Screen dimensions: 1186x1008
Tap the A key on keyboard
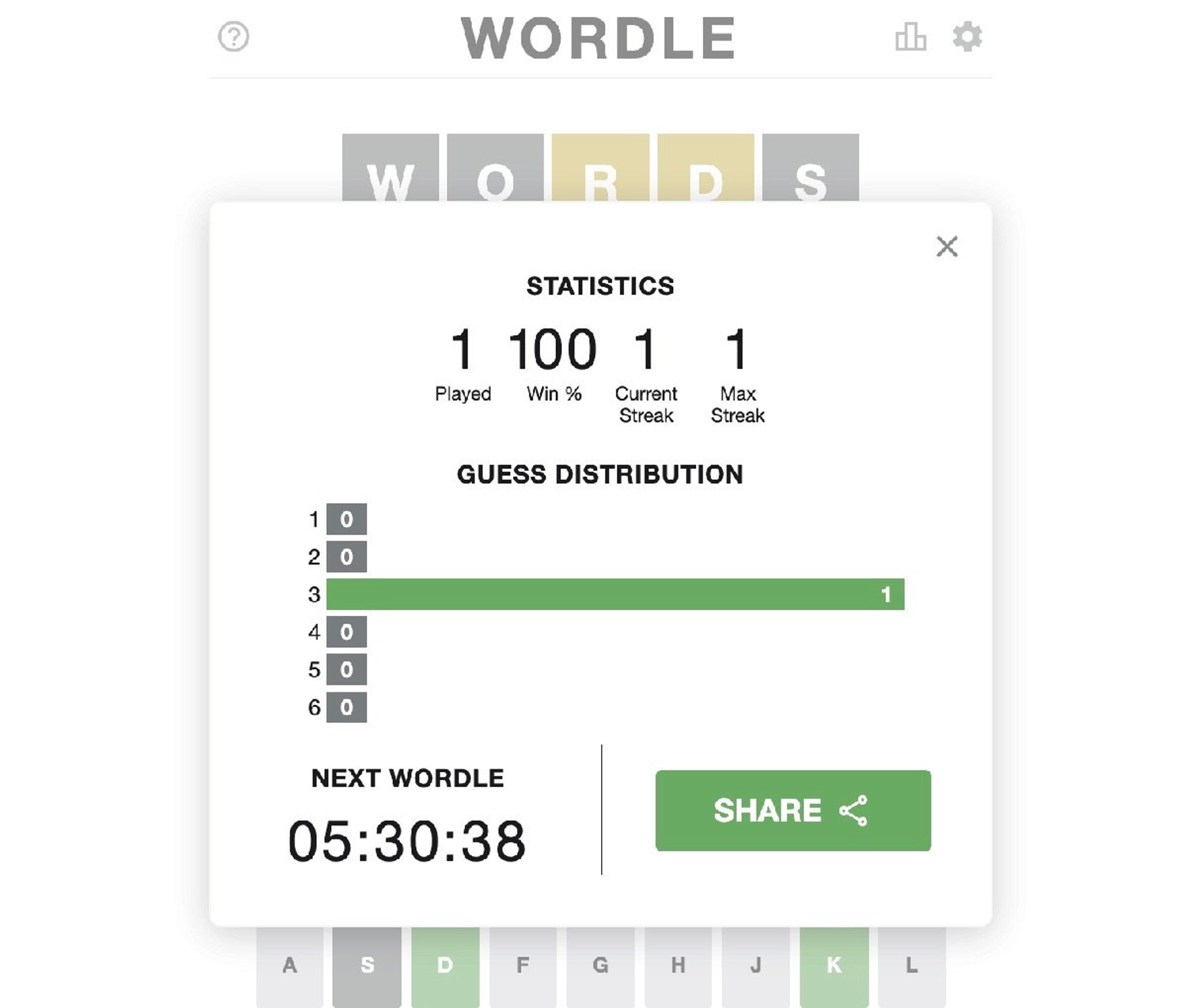pos(290,965)
